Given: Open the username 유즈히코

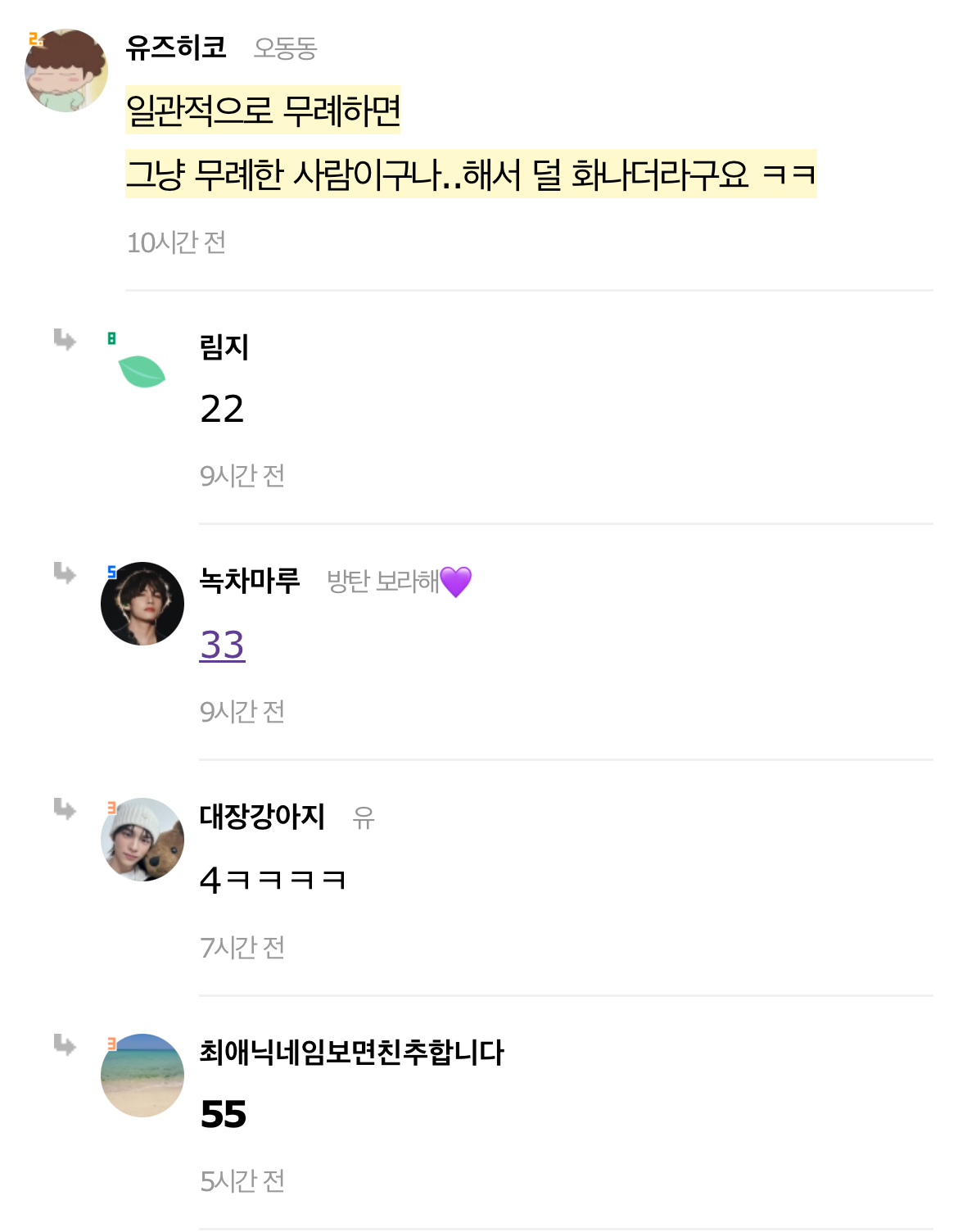Looking at the screenshot, I should 176,48.
